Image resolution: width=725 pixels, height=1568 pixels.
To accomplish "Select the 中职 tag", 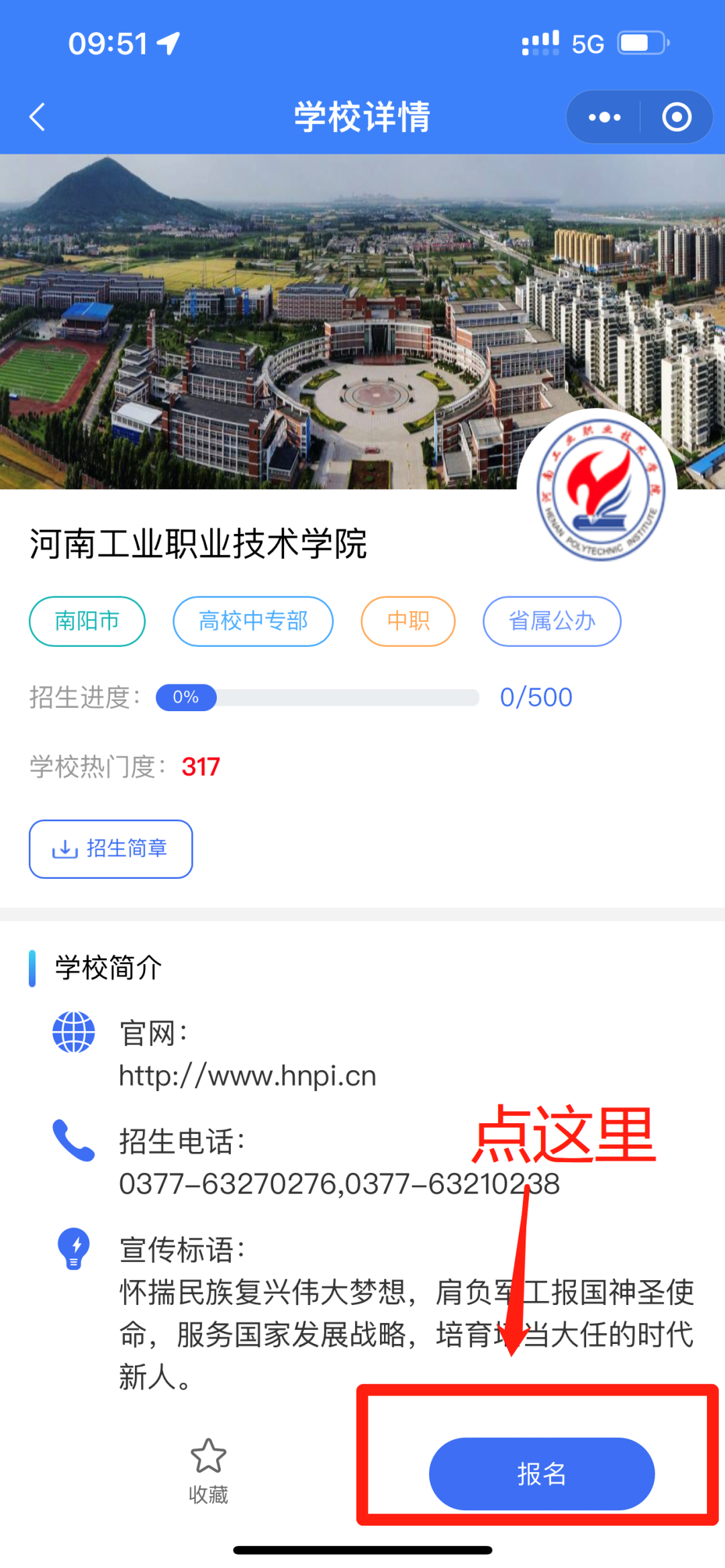I will [408, 621].
